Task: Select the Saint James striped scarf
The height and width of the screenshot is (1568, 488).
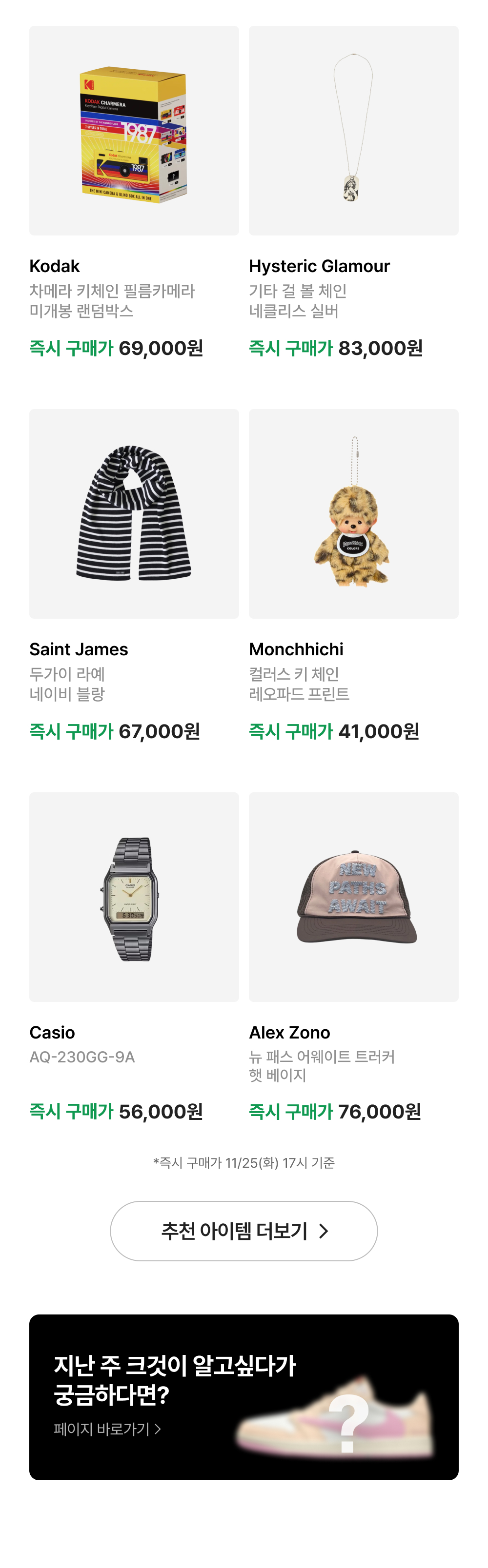Action: 134,514
